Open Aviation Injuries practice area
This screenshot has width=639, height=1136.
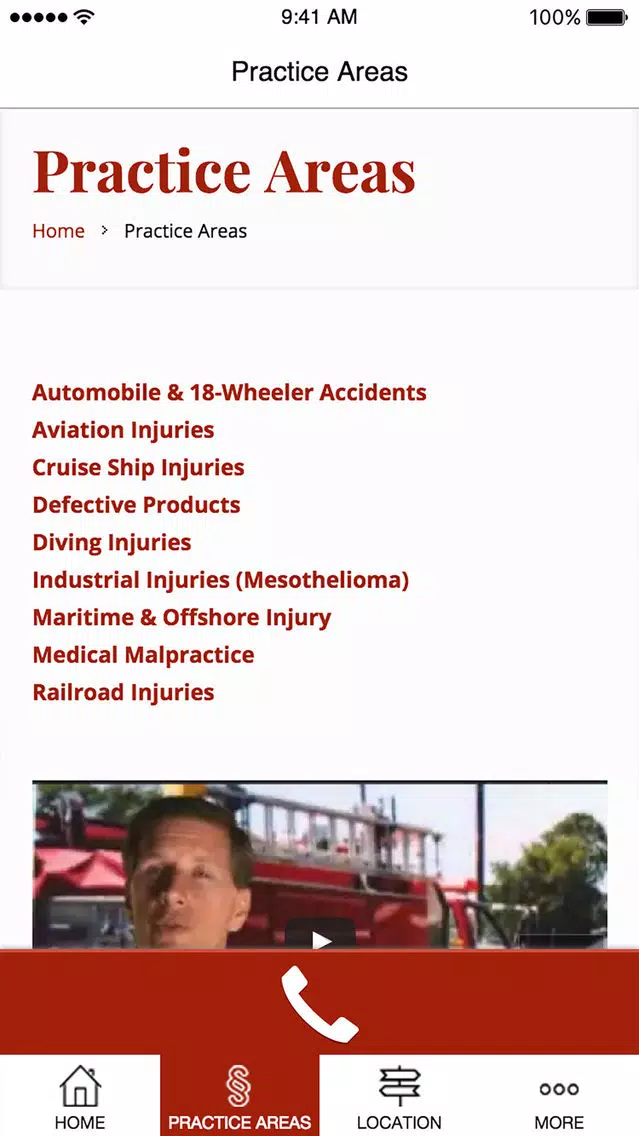[123, 430]
